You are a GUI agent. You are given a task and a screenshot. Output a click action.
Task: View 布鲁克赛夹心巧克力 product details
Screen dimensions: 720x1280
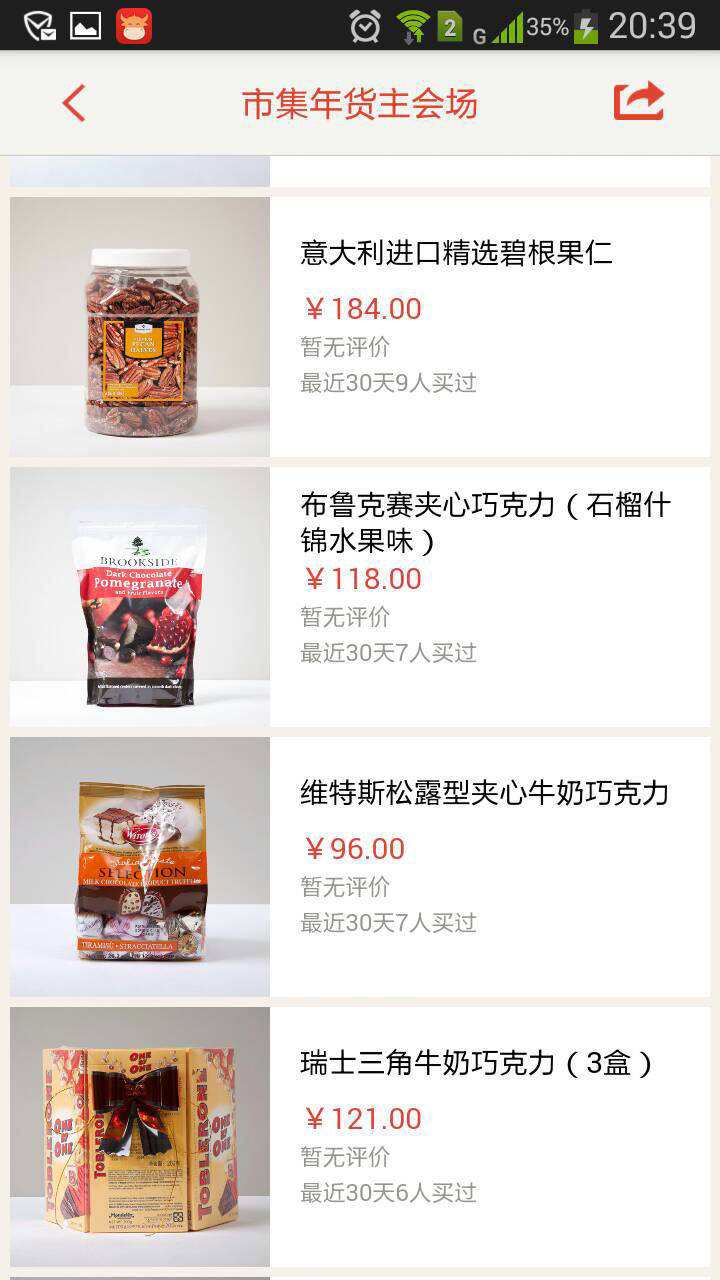[484, 522]
